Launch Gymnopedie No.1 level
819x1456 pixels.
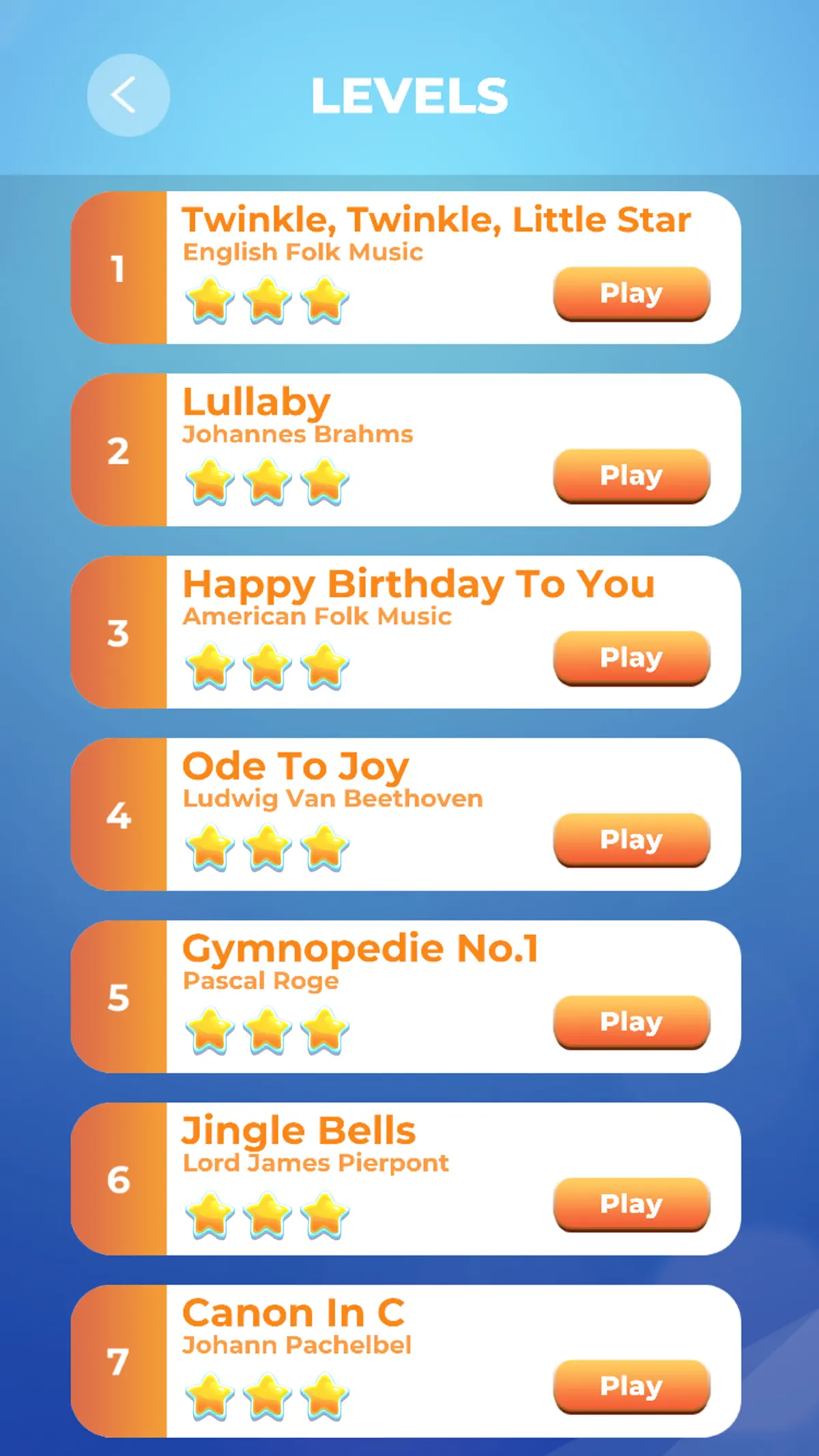pos(631,1023)
